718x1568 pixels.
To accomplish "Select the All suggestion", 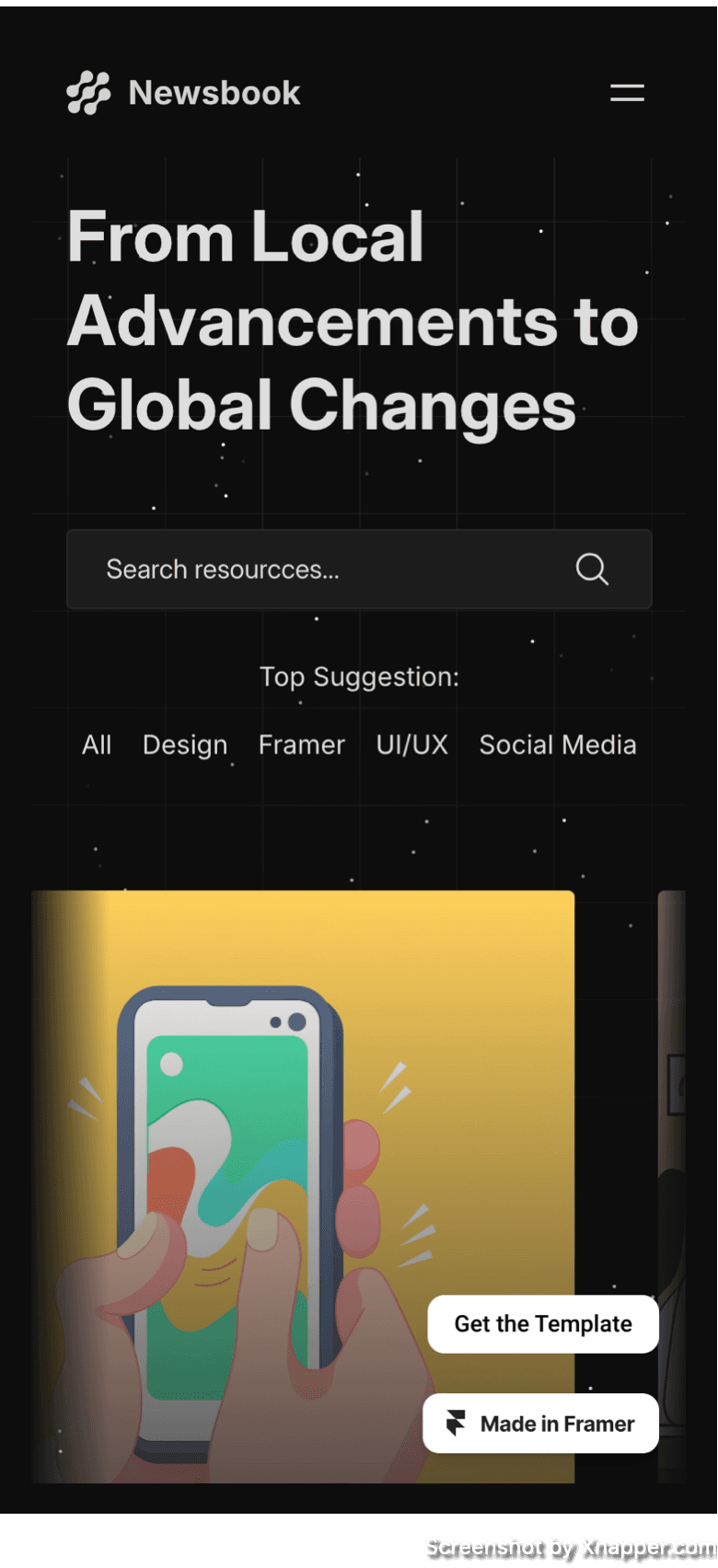I will click(x=97, y=744).
